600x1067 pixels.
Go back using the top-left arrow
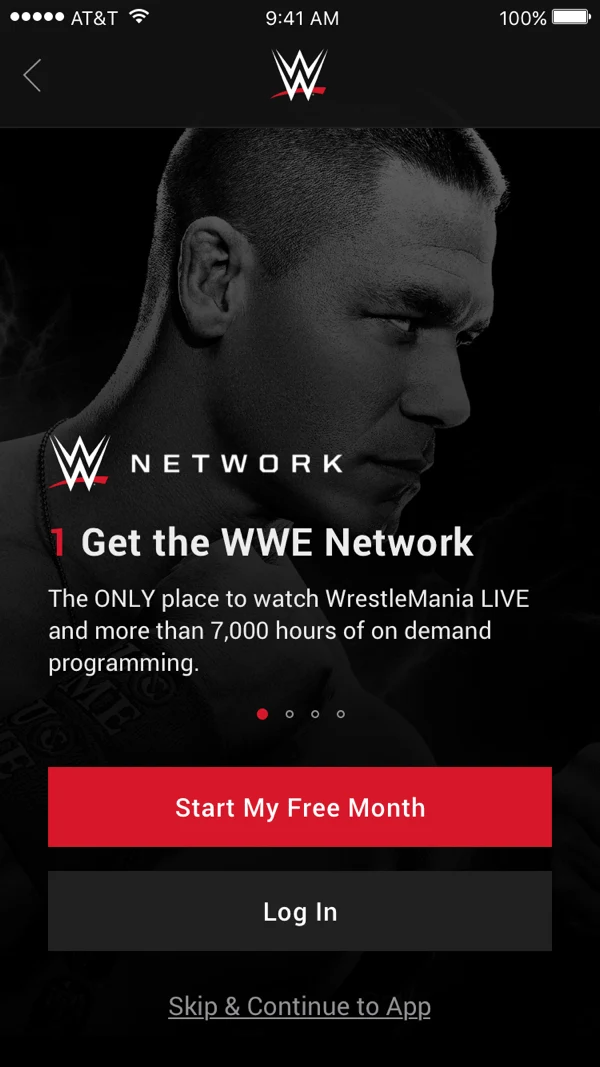[x=32, y=75]
